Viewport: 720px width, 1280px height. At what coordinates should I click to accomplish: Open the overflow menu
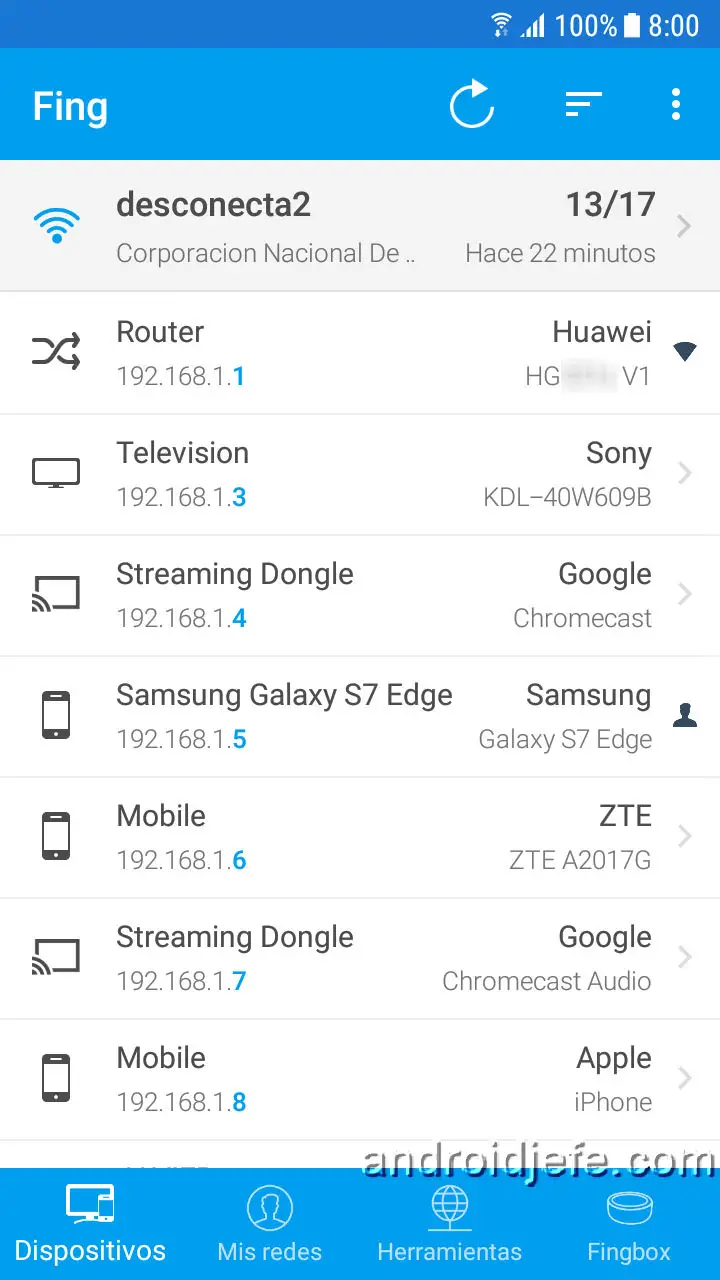(676, 104)
